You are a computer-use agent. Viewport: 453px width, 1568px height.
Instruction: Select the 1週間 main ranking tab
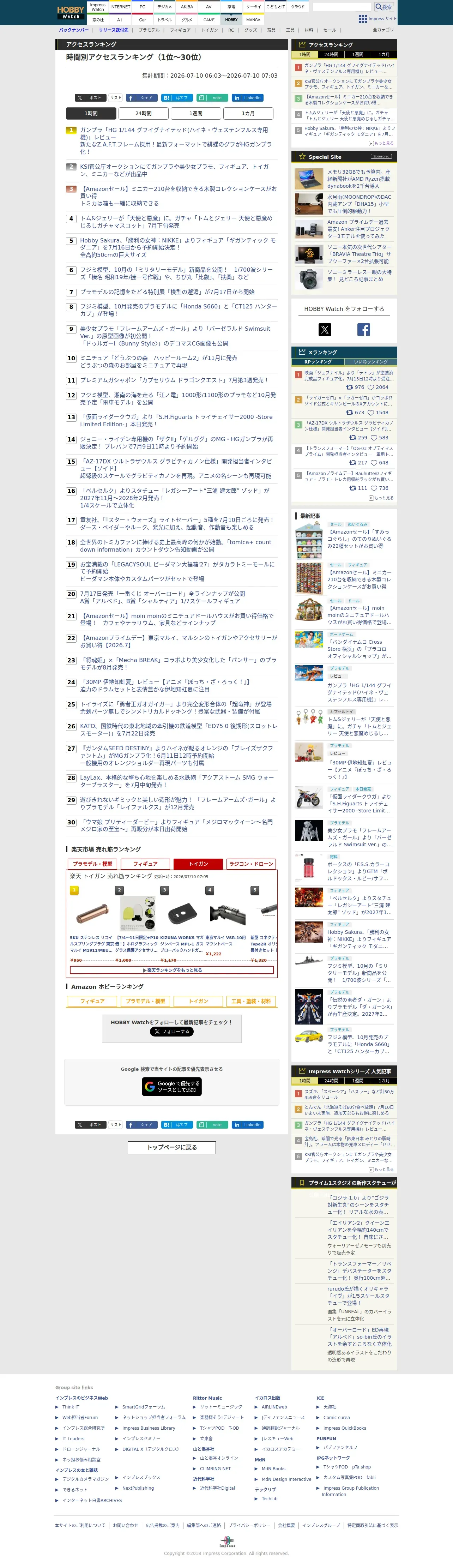click(x=196, y=113)
